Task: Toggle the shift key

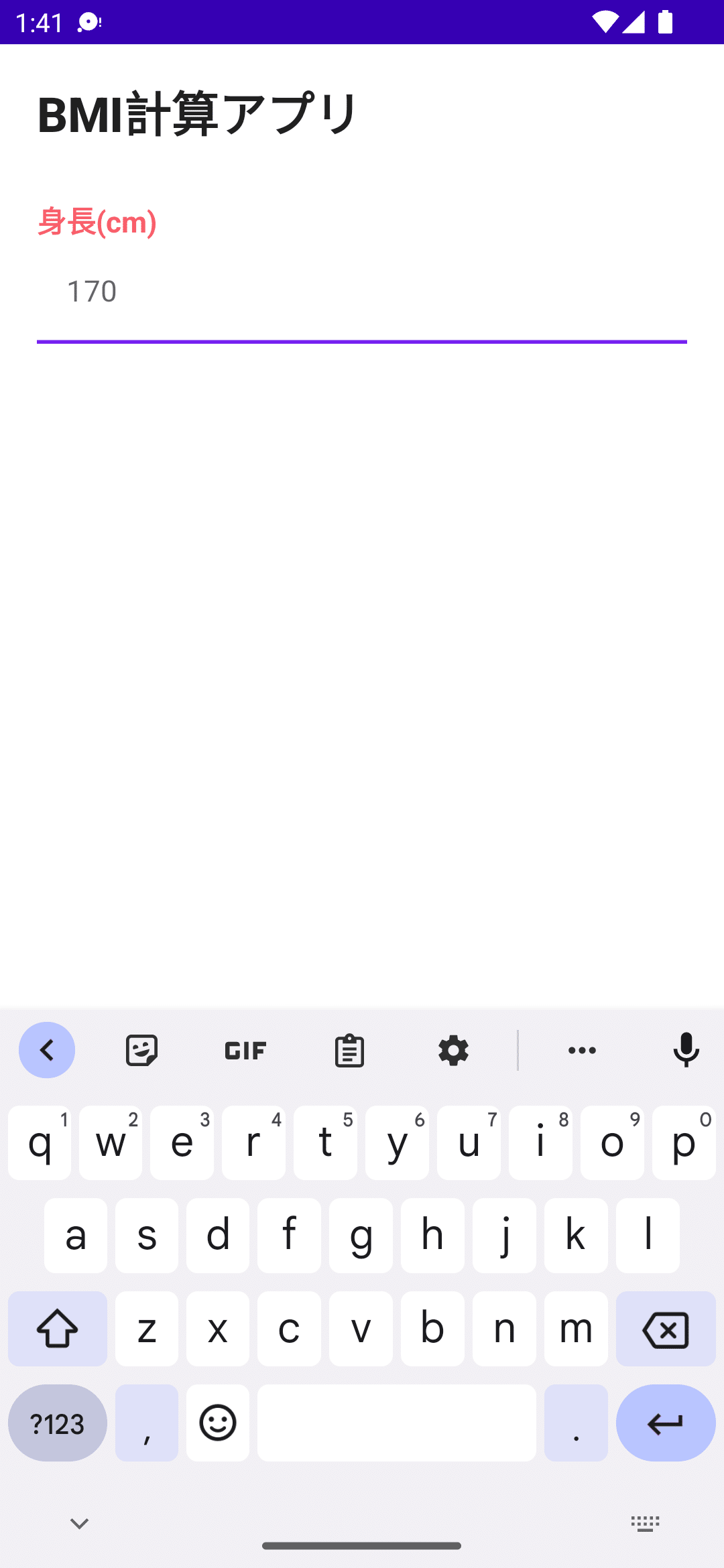Action: pos(58,1329)
